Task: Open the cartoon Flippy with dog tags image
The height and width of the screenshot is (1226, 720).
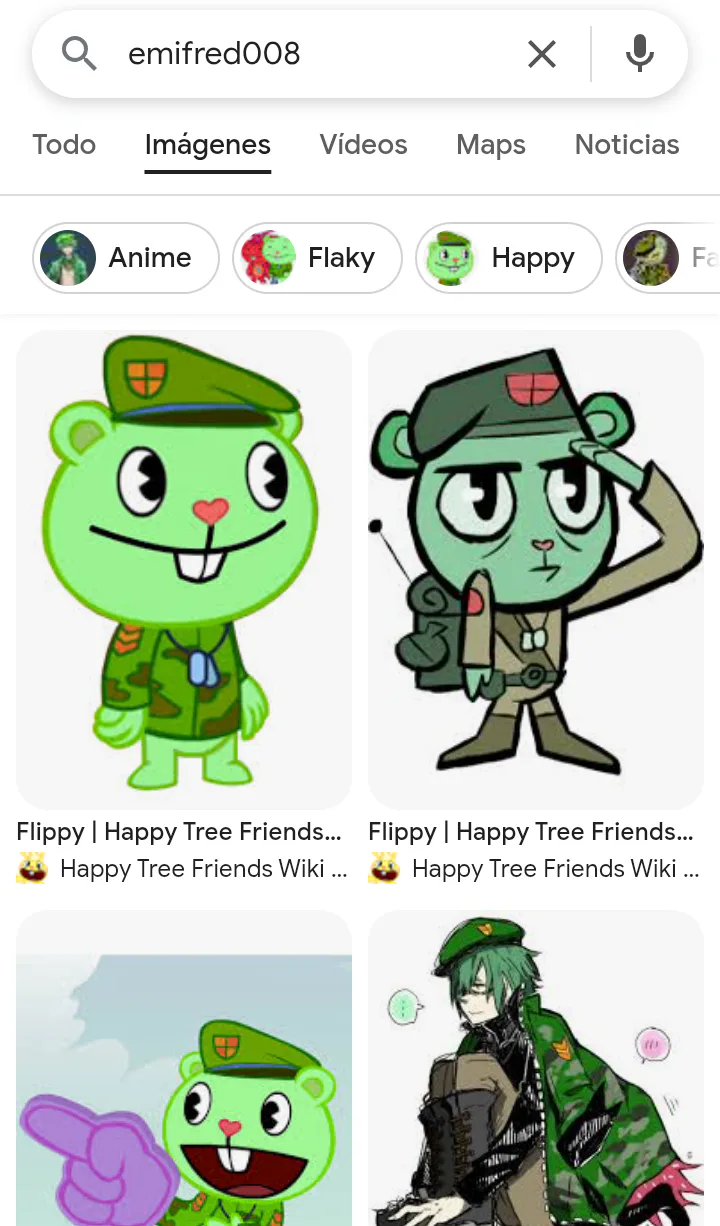Action: coord(184,569)
